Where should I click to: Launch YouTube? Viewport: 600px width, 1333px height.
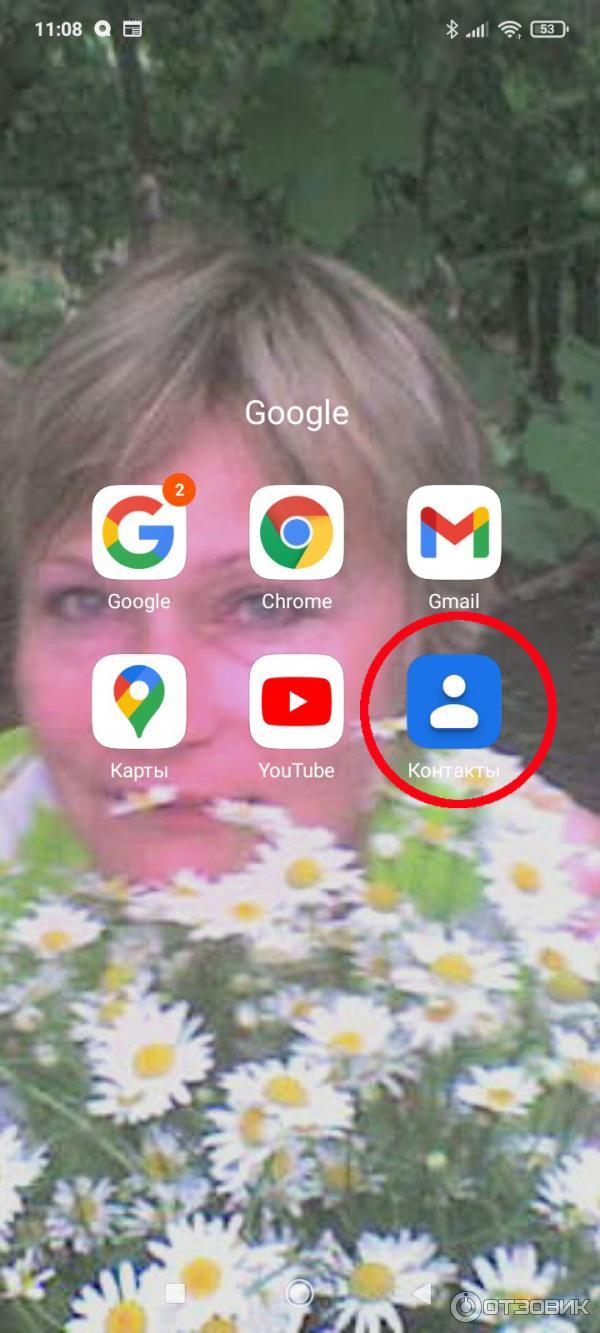tap(296, 702)
